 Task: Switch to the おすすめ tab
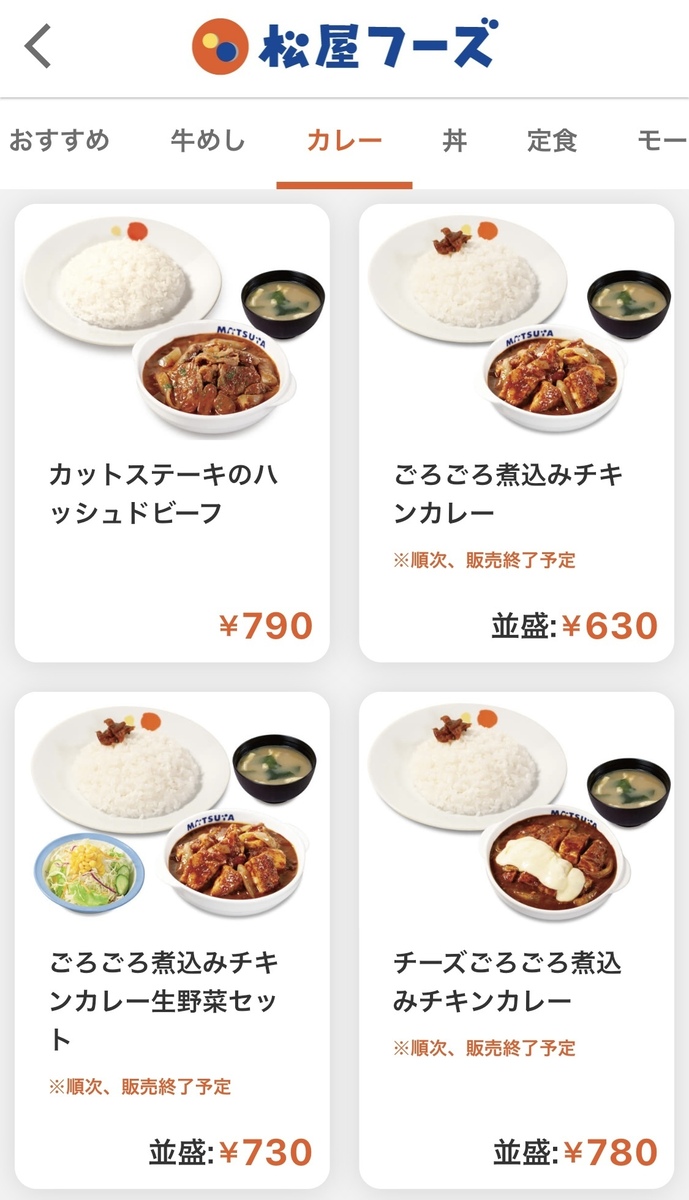(60, 141)
